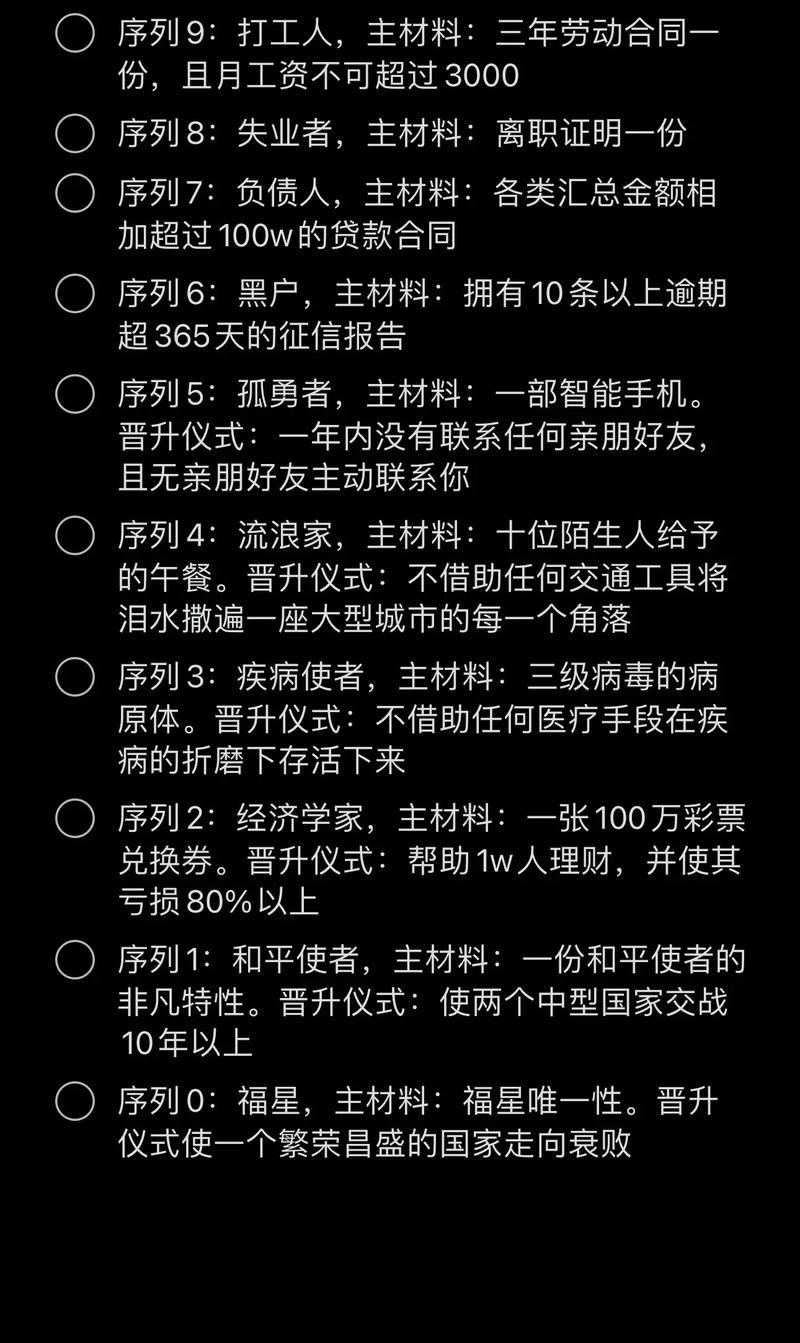
Task: Mark 序列8 失业者 as done
Action: 75,133
